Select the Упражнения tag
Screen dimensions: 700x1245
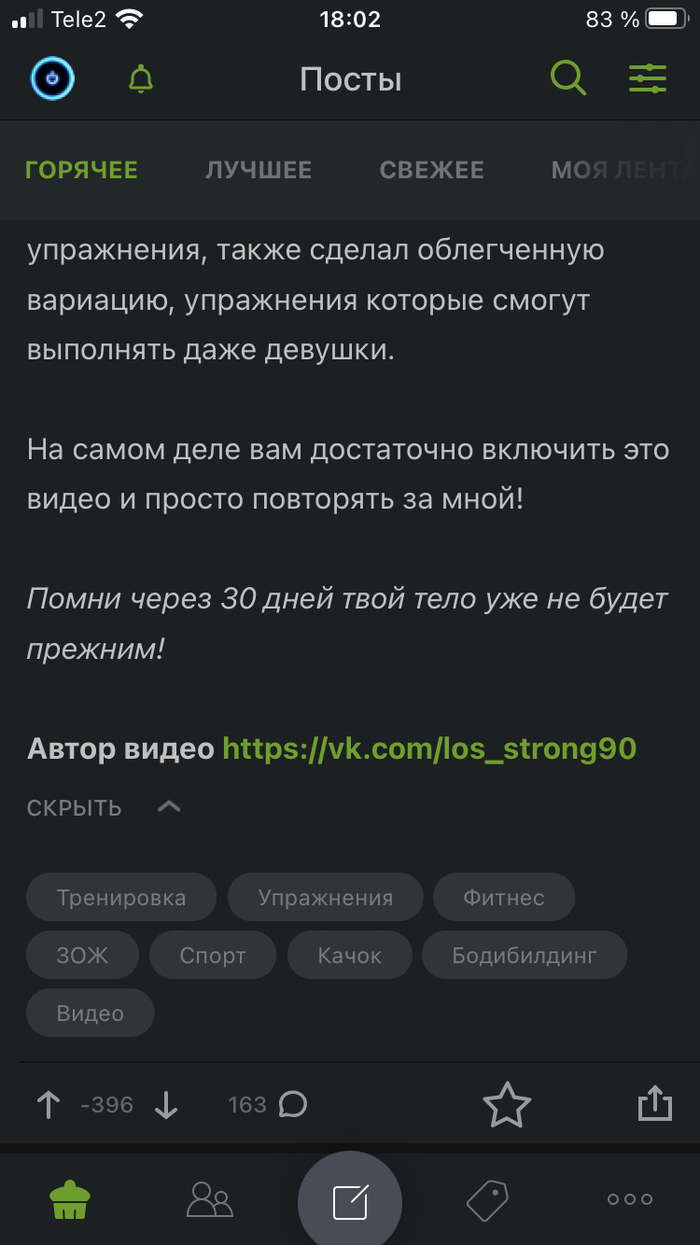tap(325, 897)
